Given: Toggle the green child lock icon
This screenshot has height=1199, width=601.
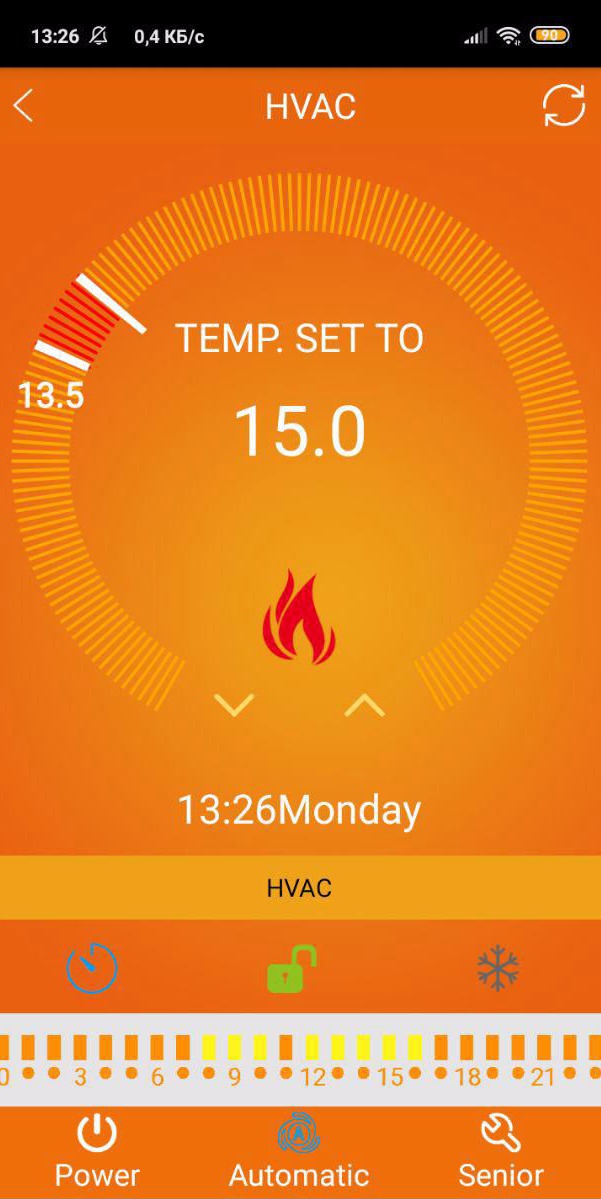Looking at the screenshot, I should coord(291,968).
